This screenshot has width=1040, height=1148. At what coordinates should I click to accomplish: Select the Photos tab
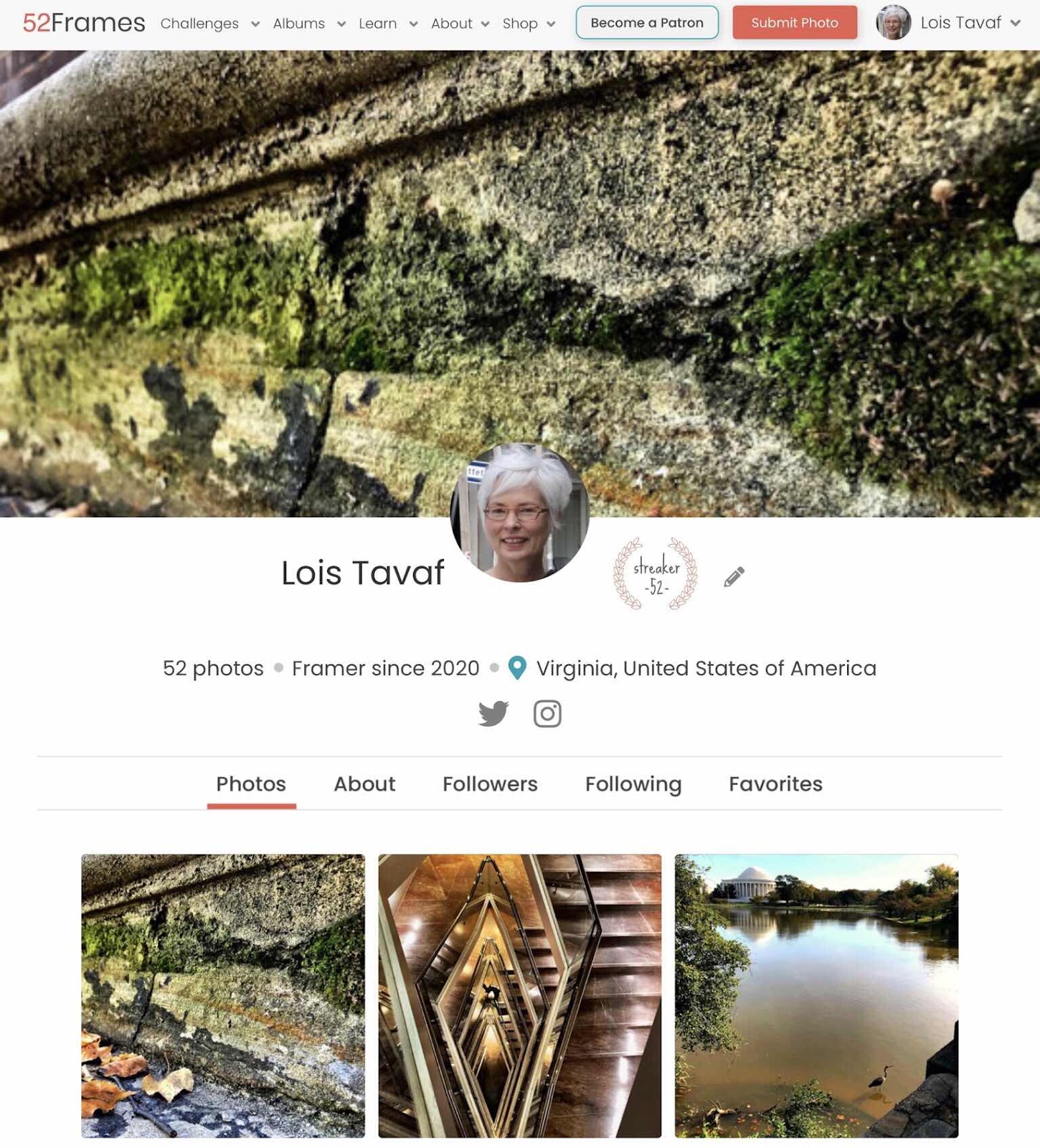[251, 784]
